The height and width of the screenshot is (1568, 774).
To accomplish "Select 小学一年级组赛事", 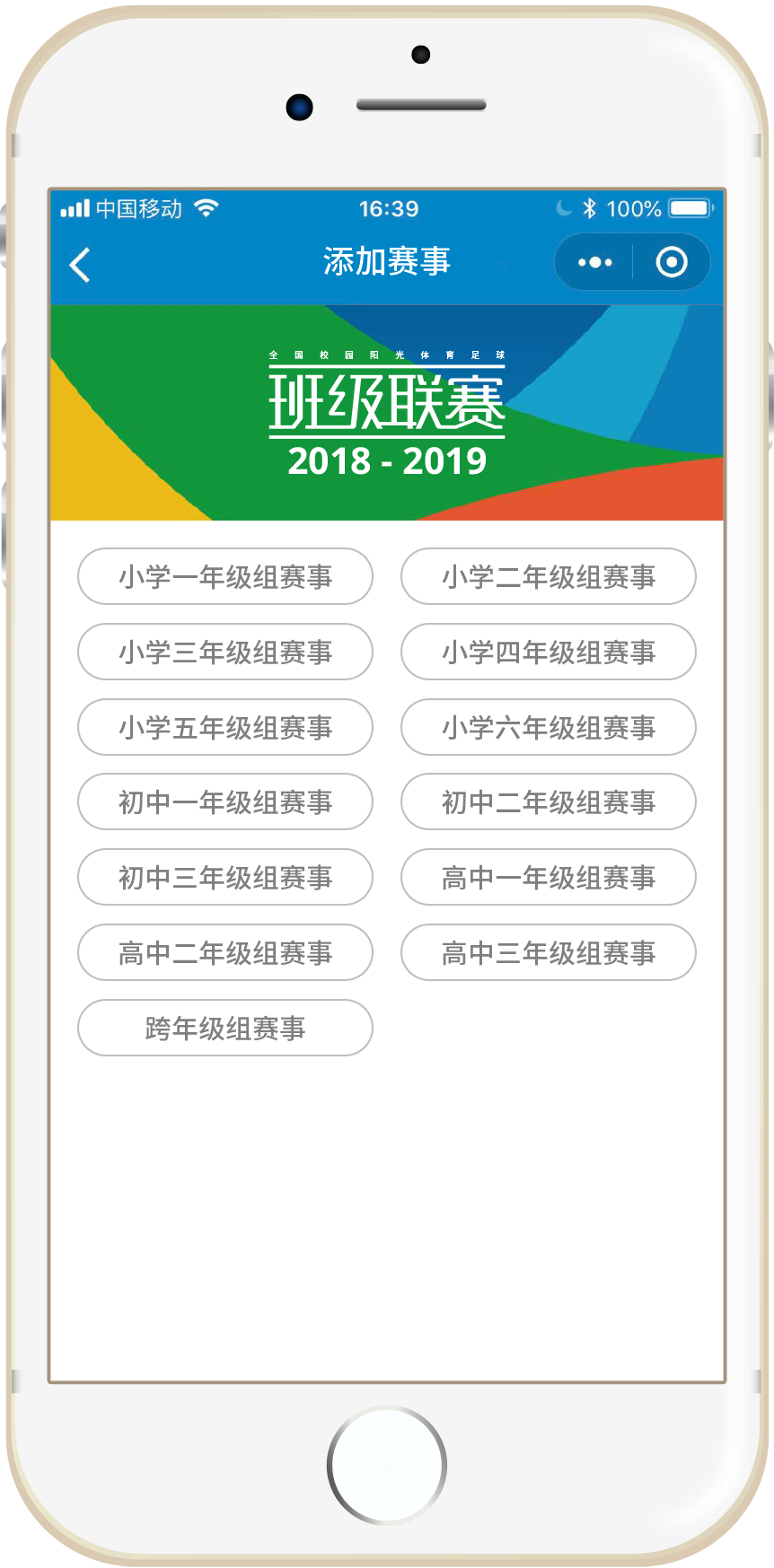I will click(225, 576).
